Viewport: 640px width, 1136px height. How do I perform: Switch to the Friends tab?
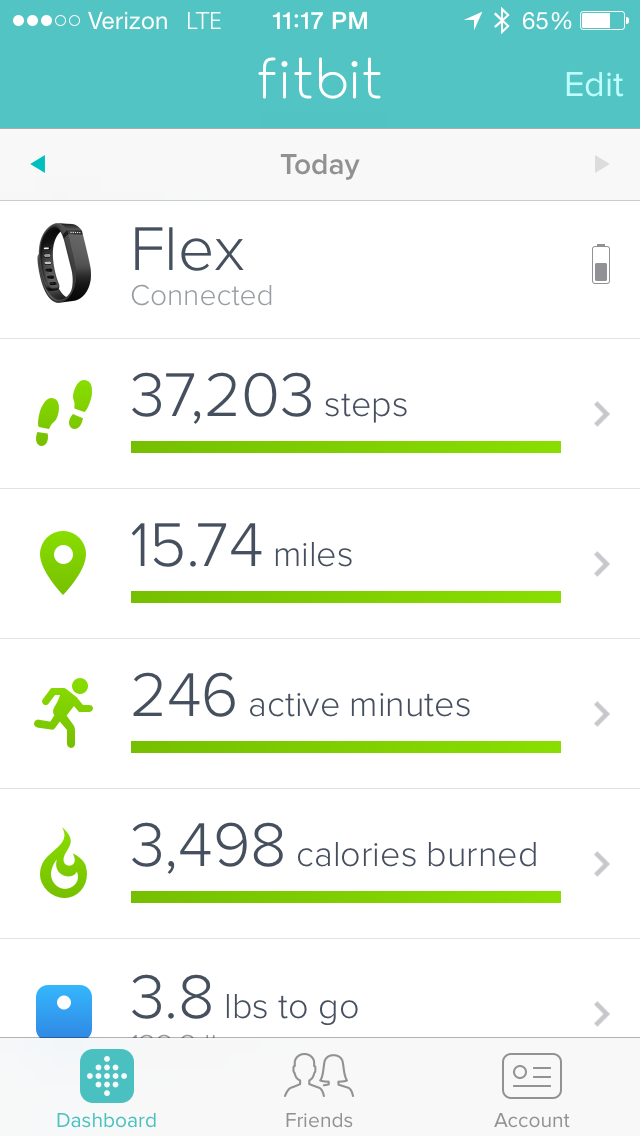coord(319,1088)
